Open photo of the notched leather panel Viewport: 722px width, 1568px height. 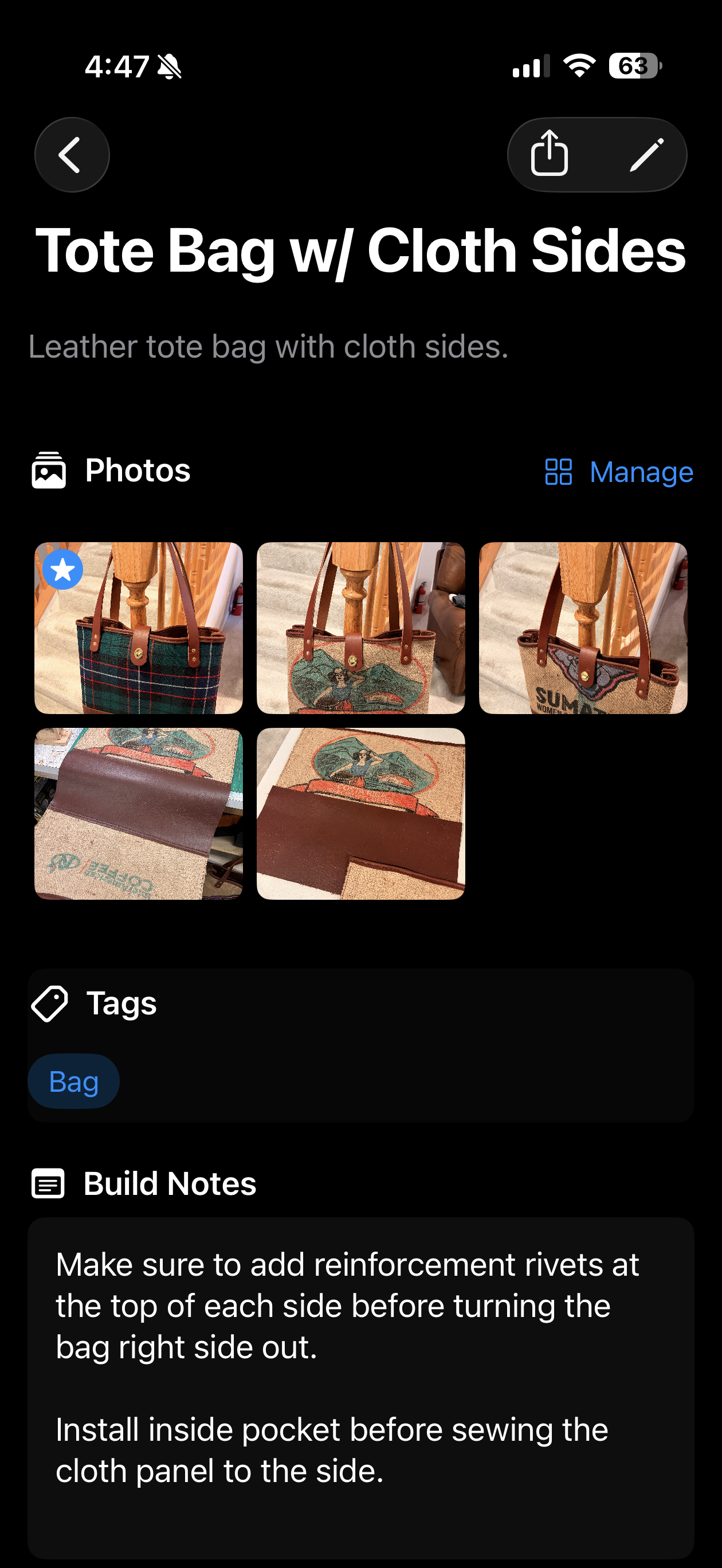pyautogui.click(x=360, y=813)
